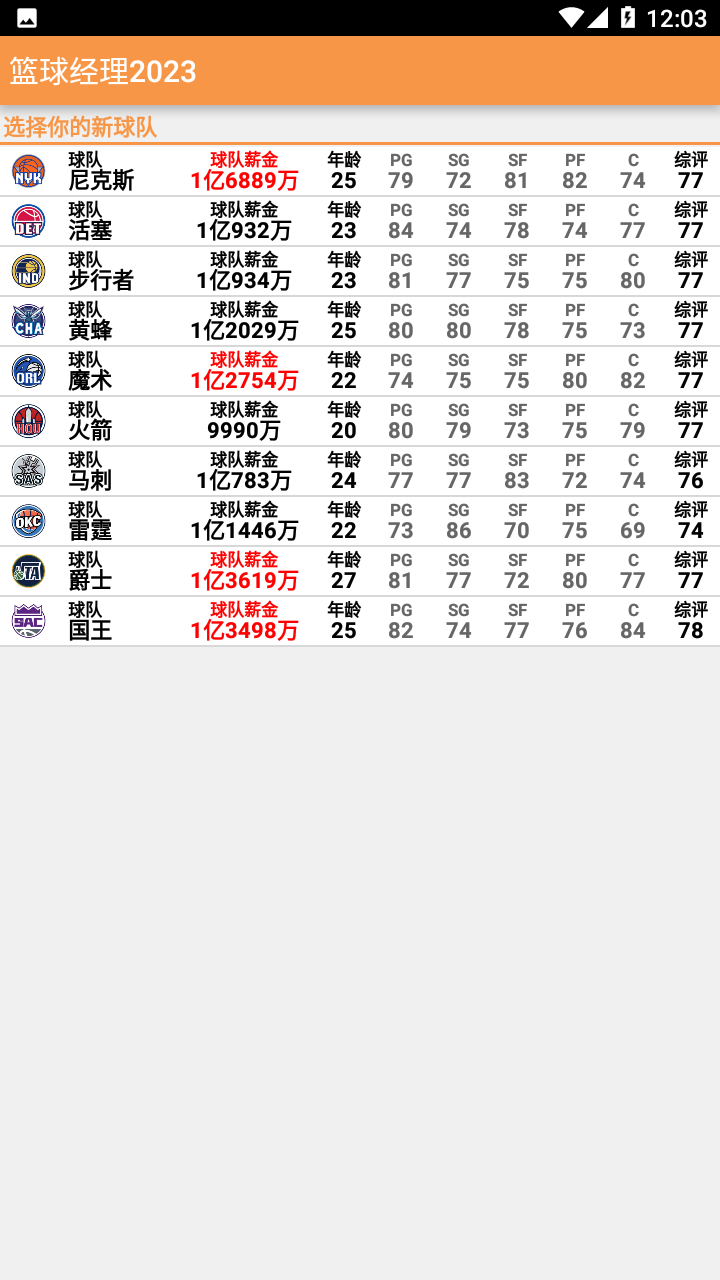Viewport: 720px width, 1280px height.
Task: Select the 黄蜂 team row
Action: coord(360,321)
